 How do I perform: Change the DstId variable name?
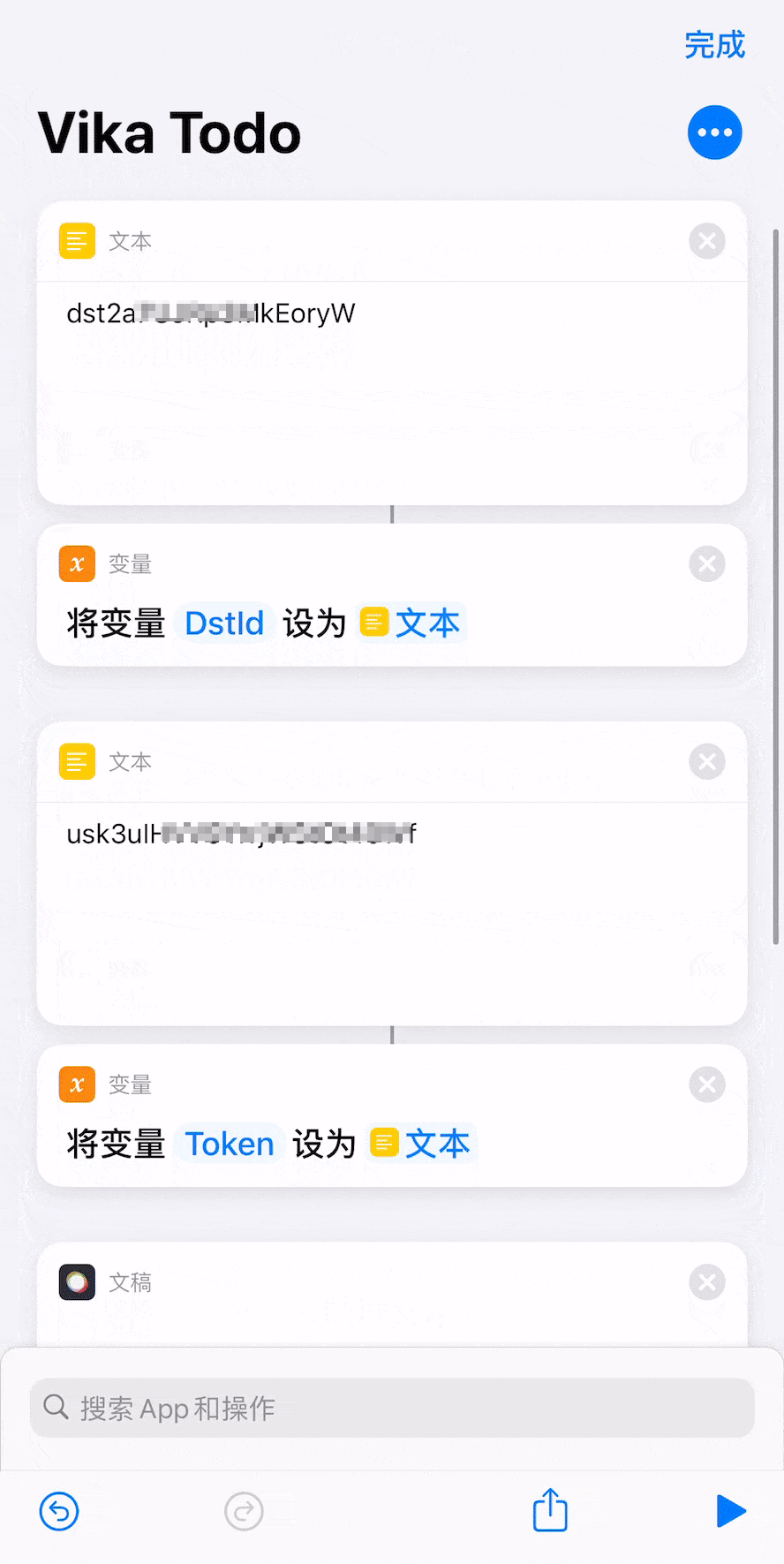pos(224,623)
